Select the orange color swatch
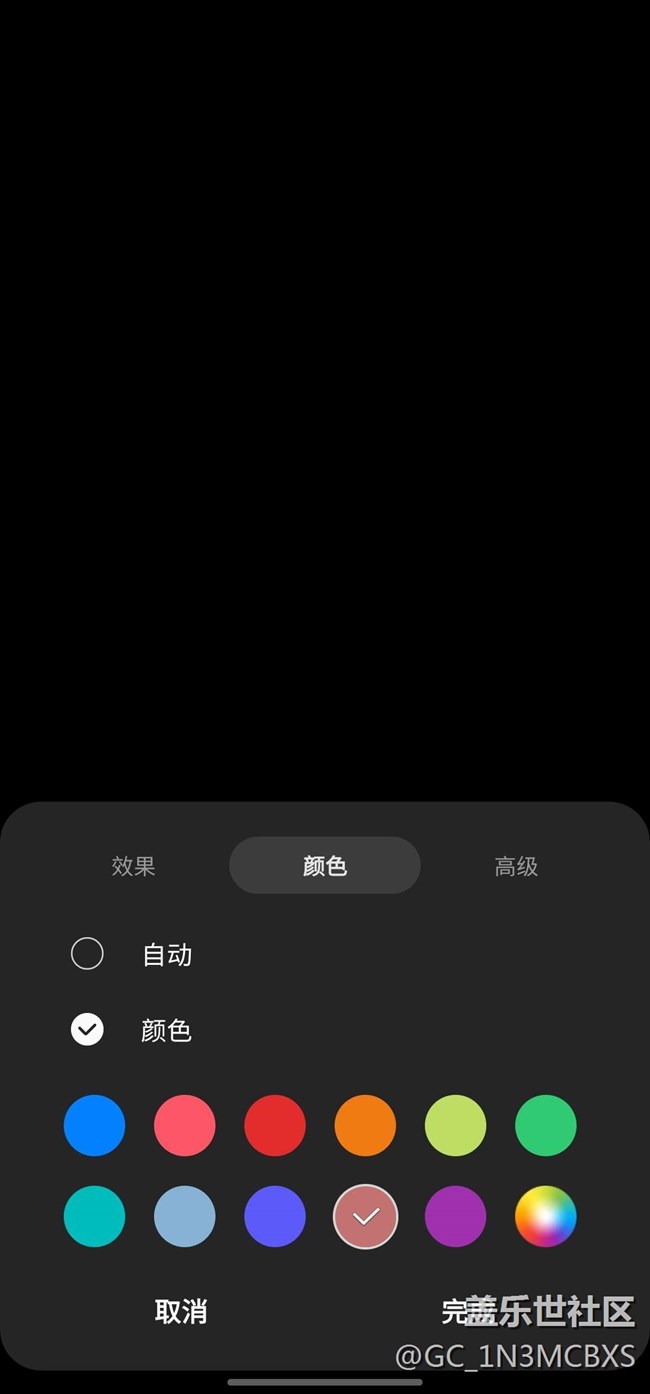The image size is (650, 1394). 365,1126
